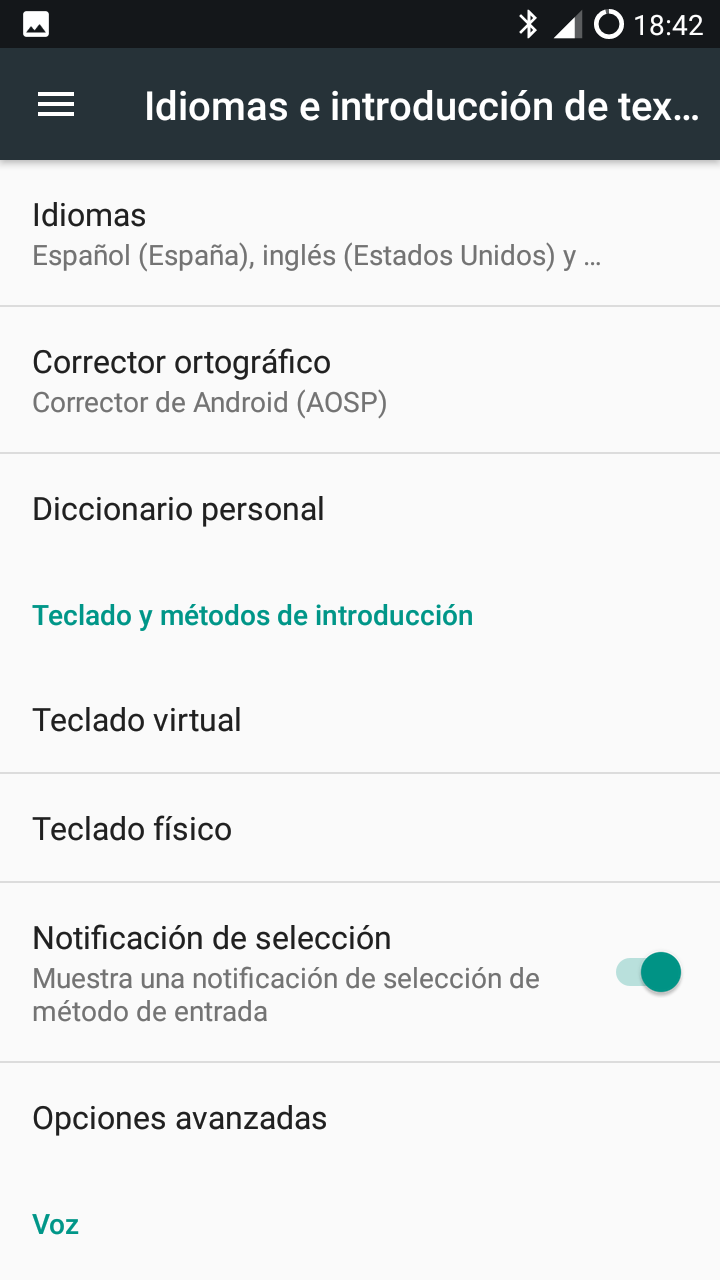Open Diccionario personal
Image resolution: width=720 pixels, height=1280 pixels.
[x=360, y=509]
